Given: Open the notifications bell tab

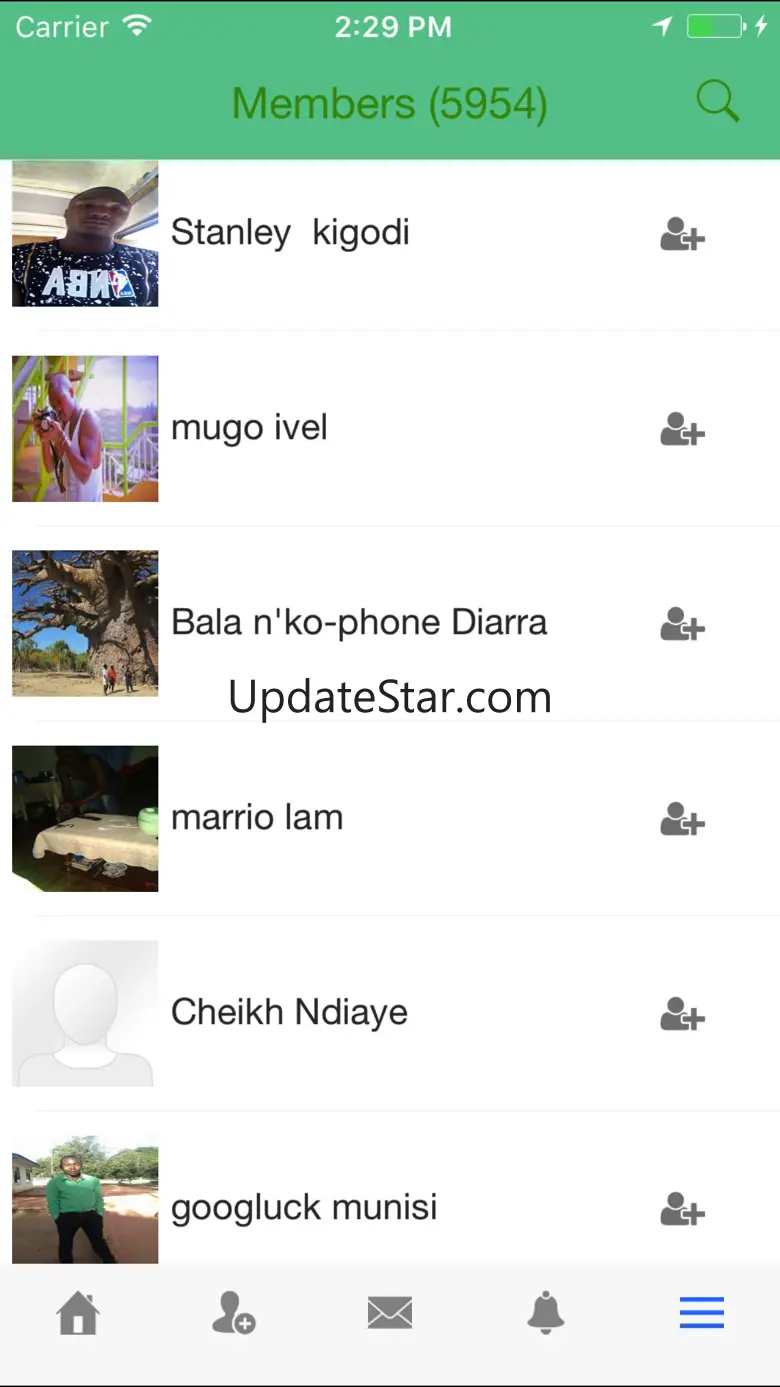Looking at the screenshot, I should pos(546,1313).
